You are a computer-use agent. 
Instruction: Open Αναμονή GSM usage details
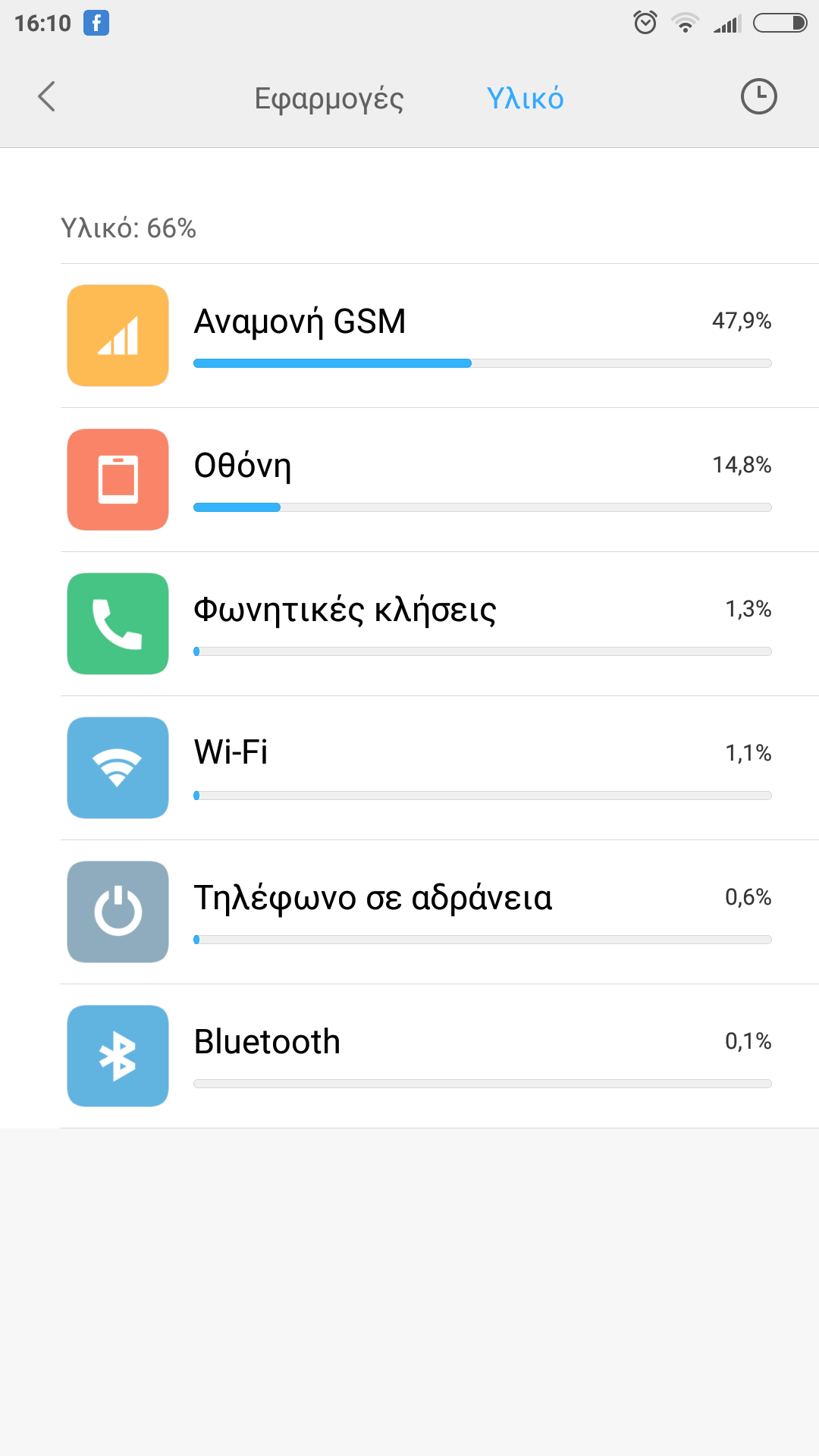click(440, 336)
